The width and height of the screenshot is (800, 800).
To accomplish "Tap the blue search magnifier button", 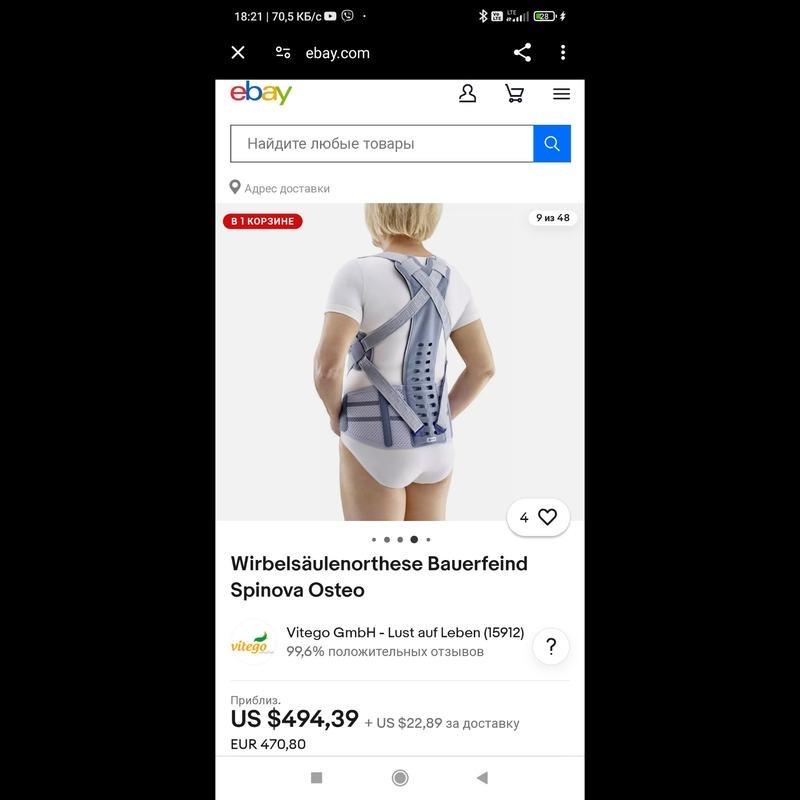I will pyautogui.click(x=552, y=144).
